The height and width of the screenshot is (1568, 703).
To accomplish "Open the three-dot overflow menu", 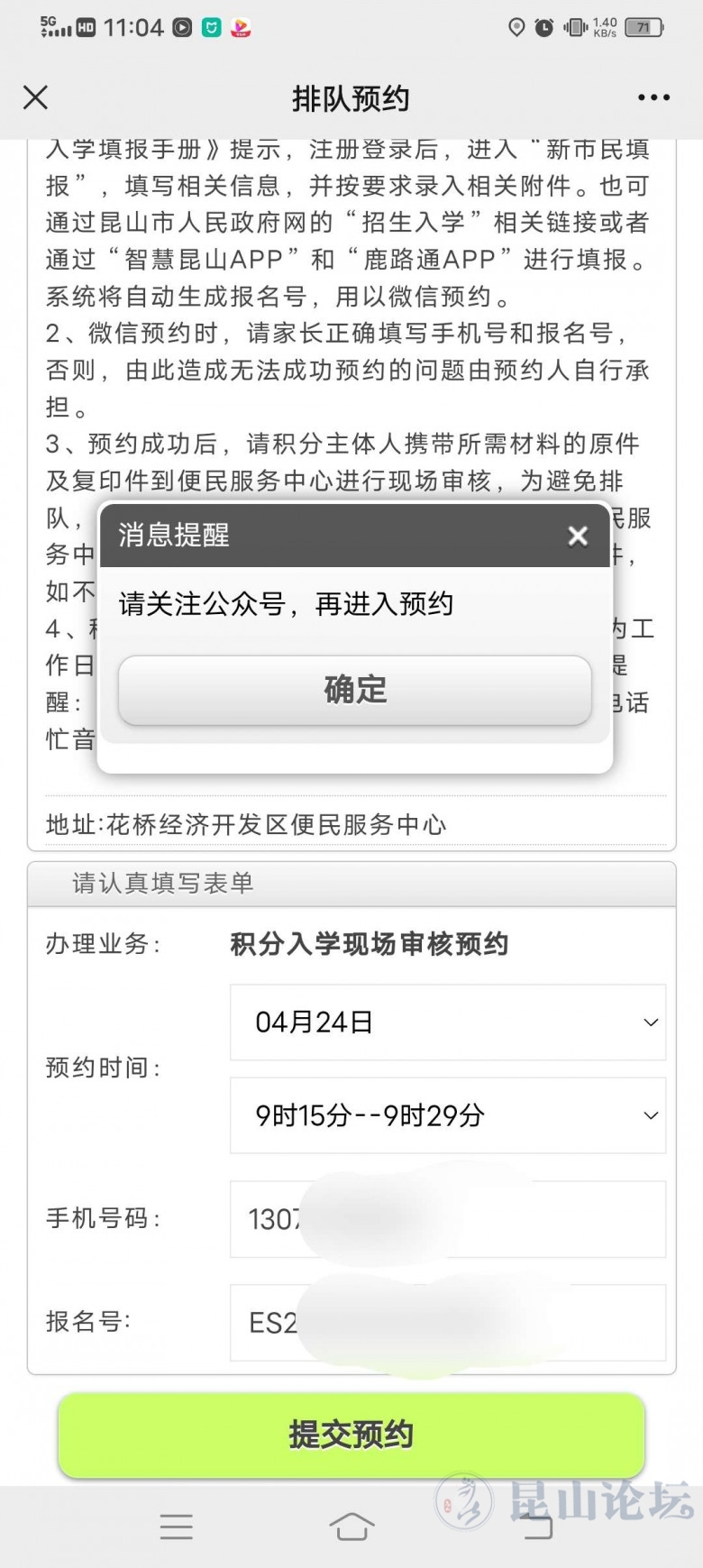I will (x=653, y=97).
